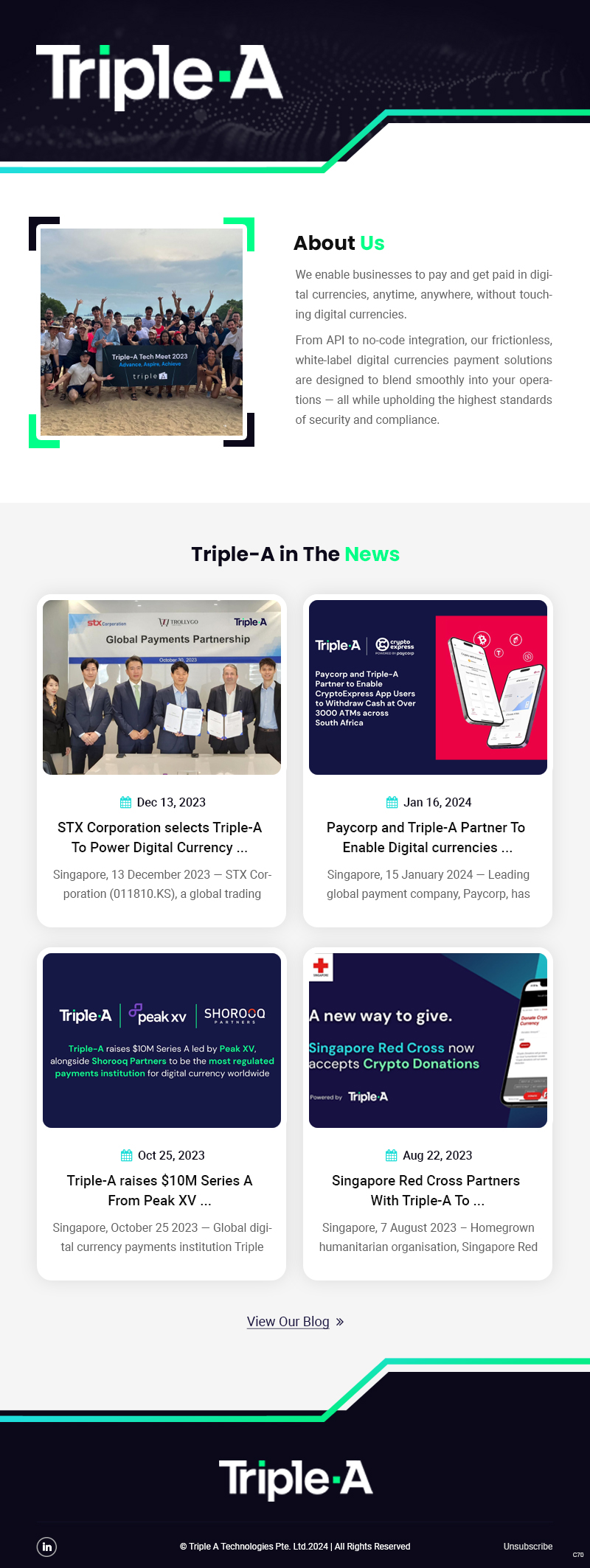590x1568 pixels.
Task: Visit the LinkedIn page via footer icon
Action: click(x=47, y=1547)
